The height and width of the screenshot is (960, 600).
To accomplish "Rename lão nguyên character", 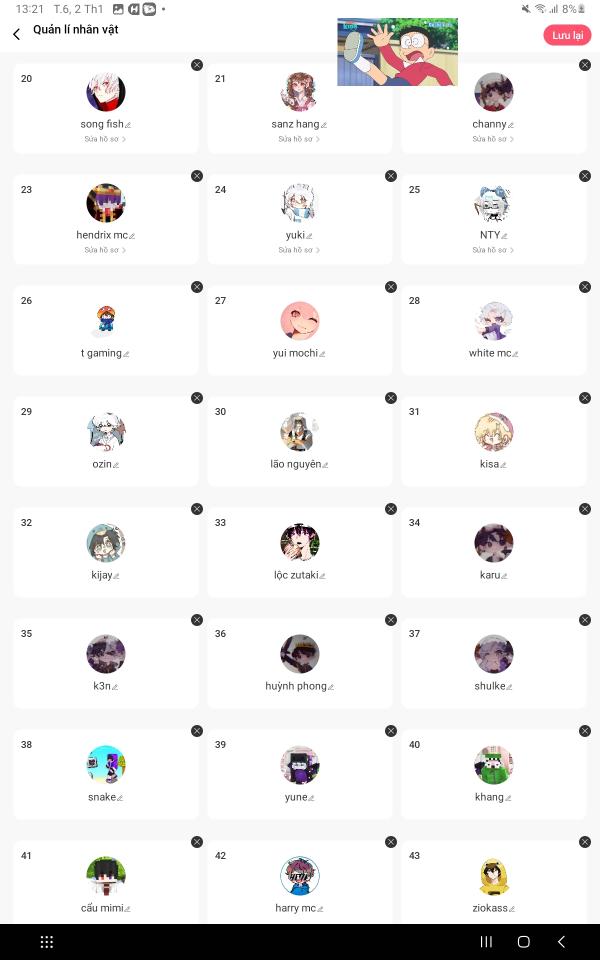I will pos(325,465).
